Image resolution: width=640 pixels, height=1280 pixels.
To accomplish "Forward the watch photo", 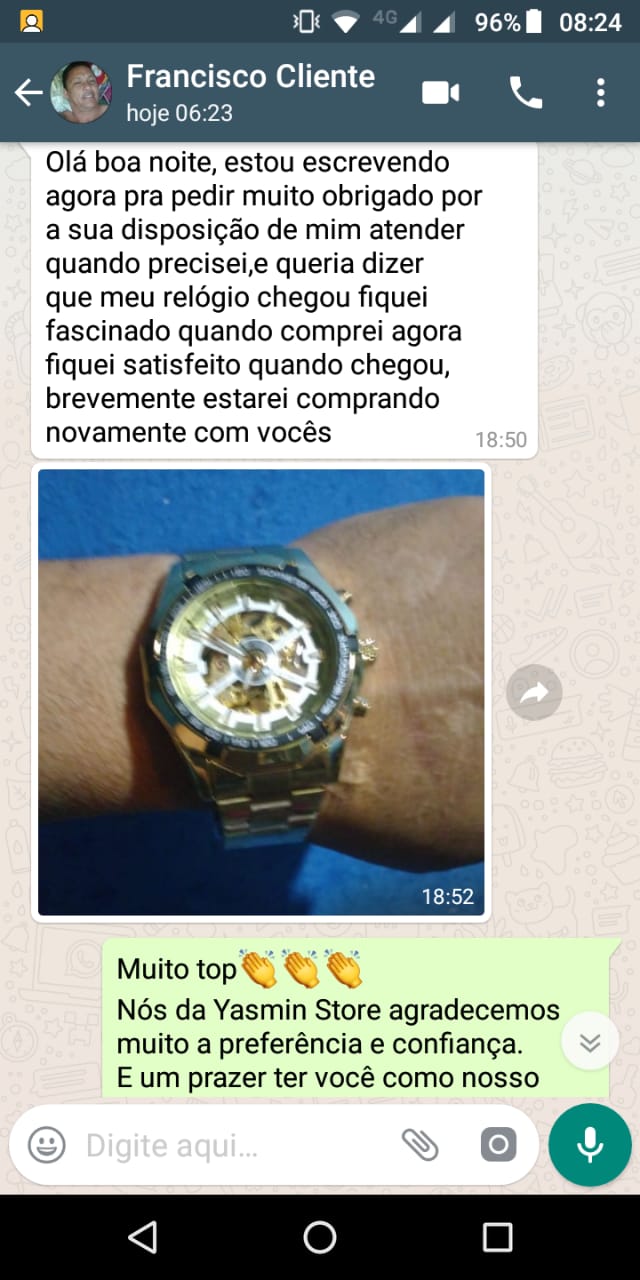I will pyautogui.click(x=534, y=693).
